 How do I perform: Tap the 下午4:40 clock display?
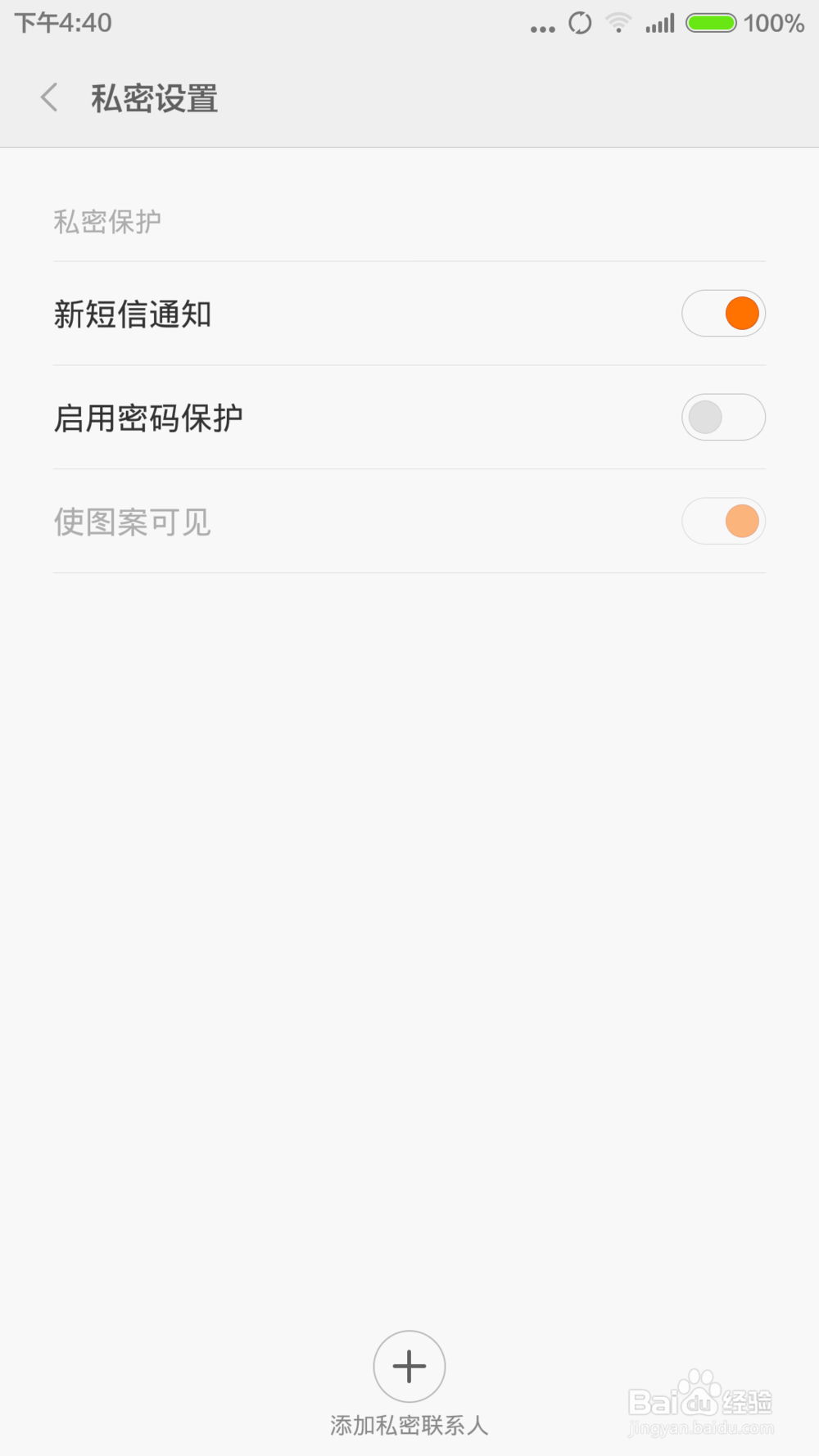pos(61,23)
